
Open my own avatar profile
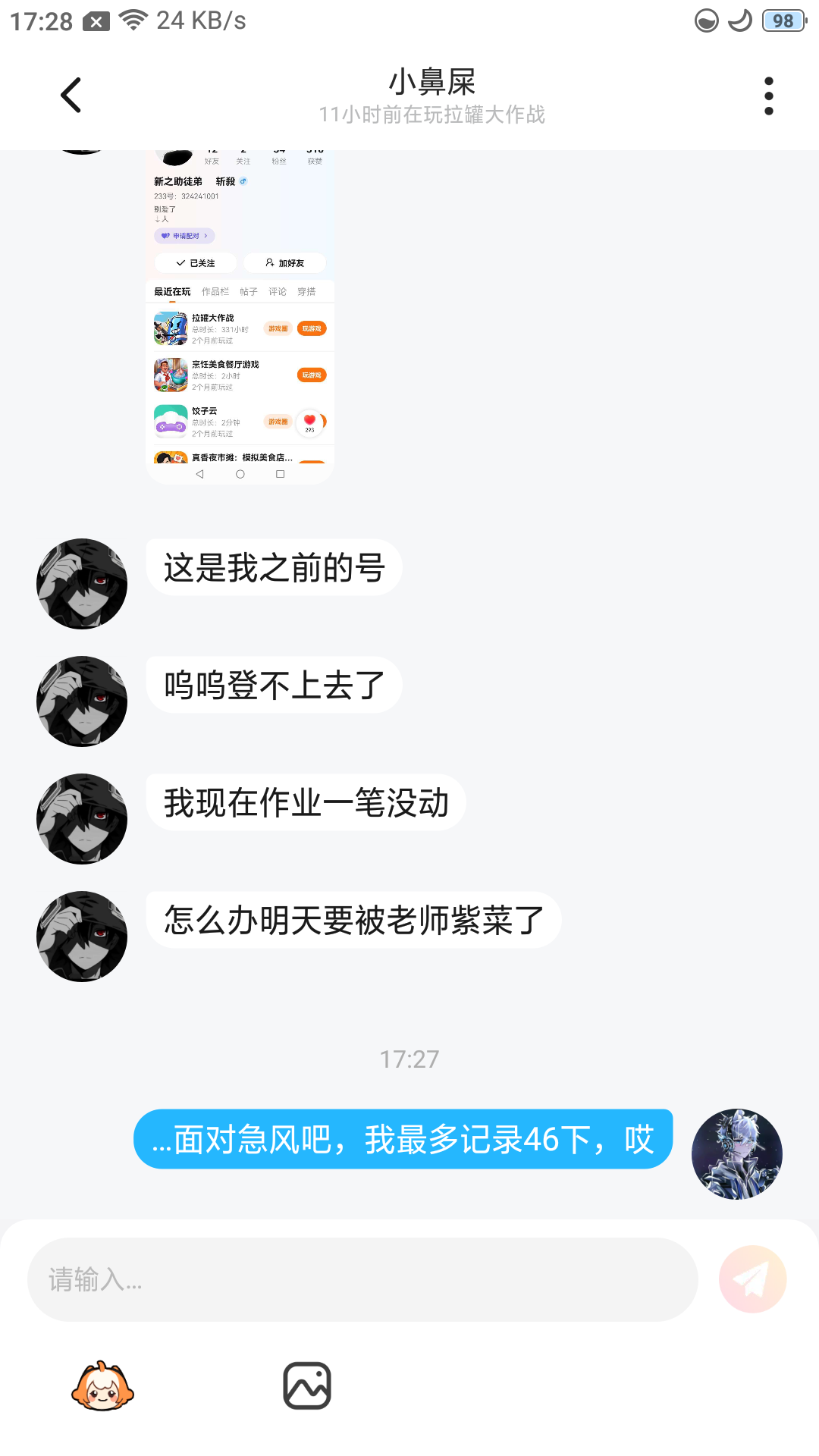click(736, 1154)
